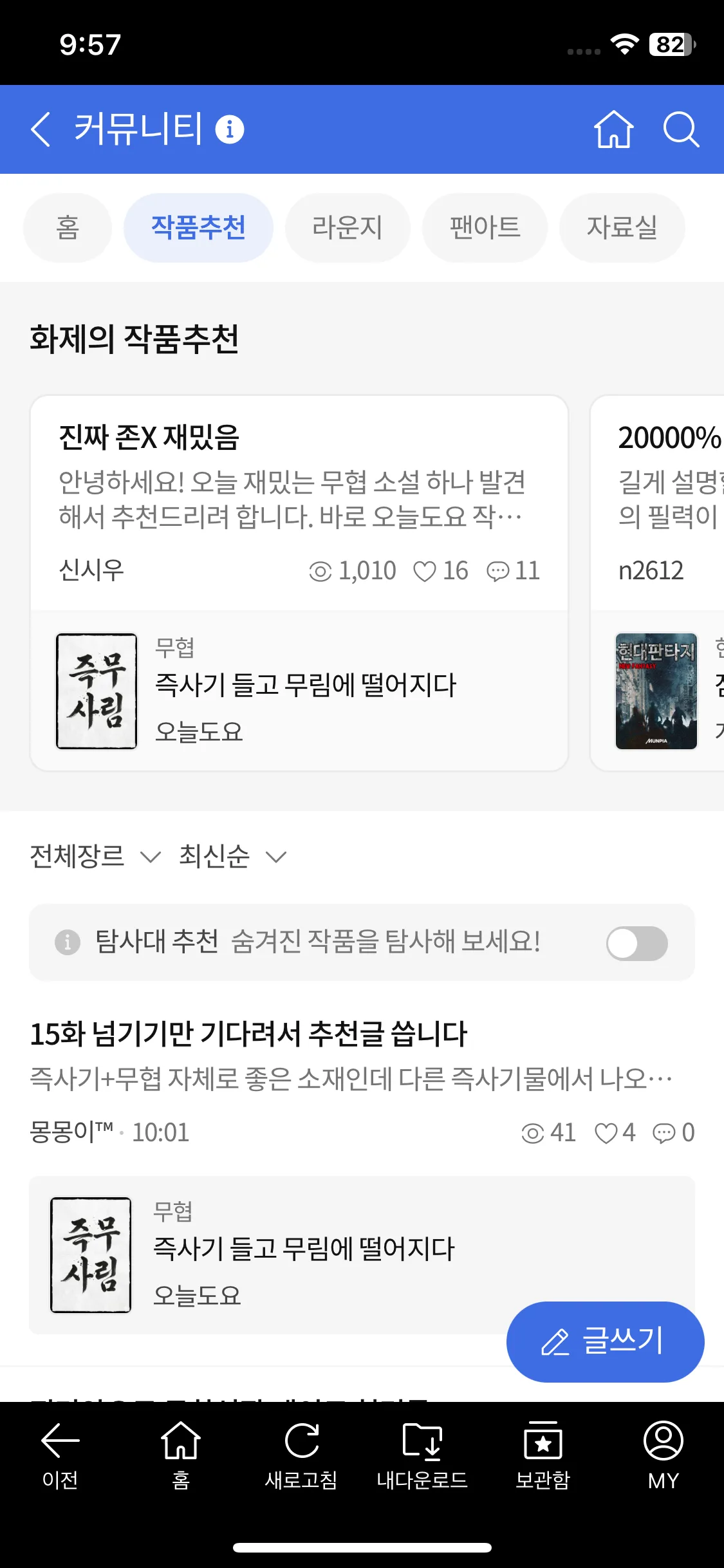Switch to the 자료실 tab
This screenshot has width=724, height=1568.
click(622, 228)
